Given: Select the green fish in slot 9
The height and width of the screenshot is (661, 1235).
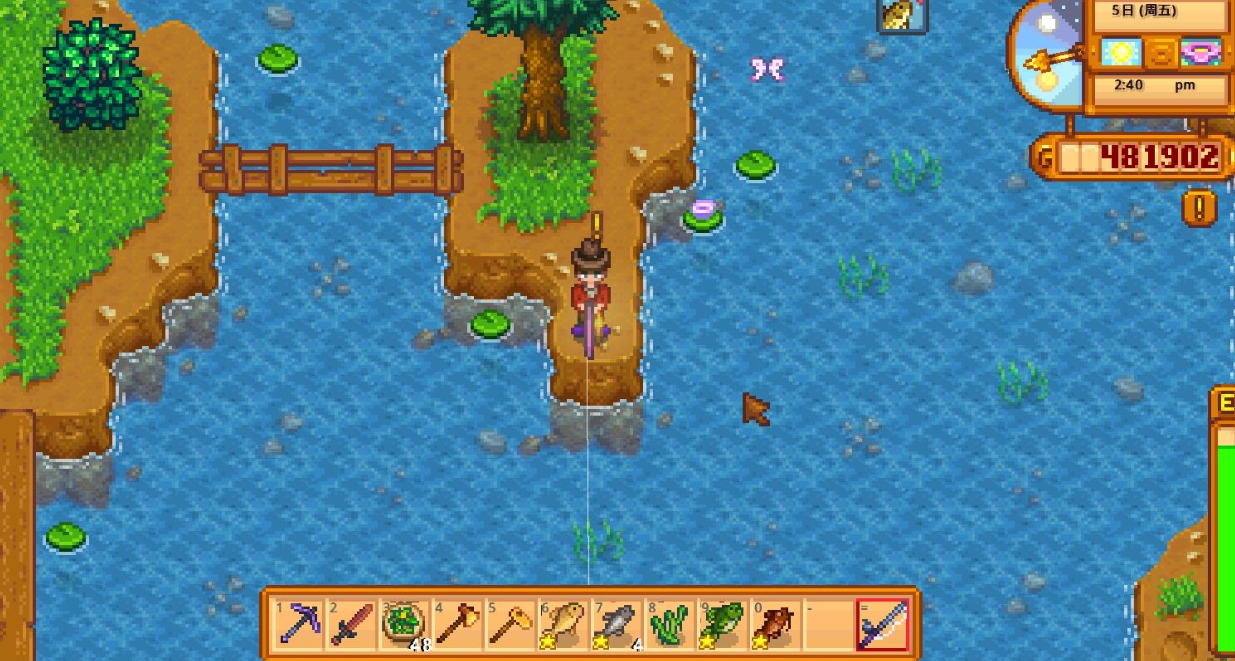Looking at the screenshot, I should [x=720, y=625].
